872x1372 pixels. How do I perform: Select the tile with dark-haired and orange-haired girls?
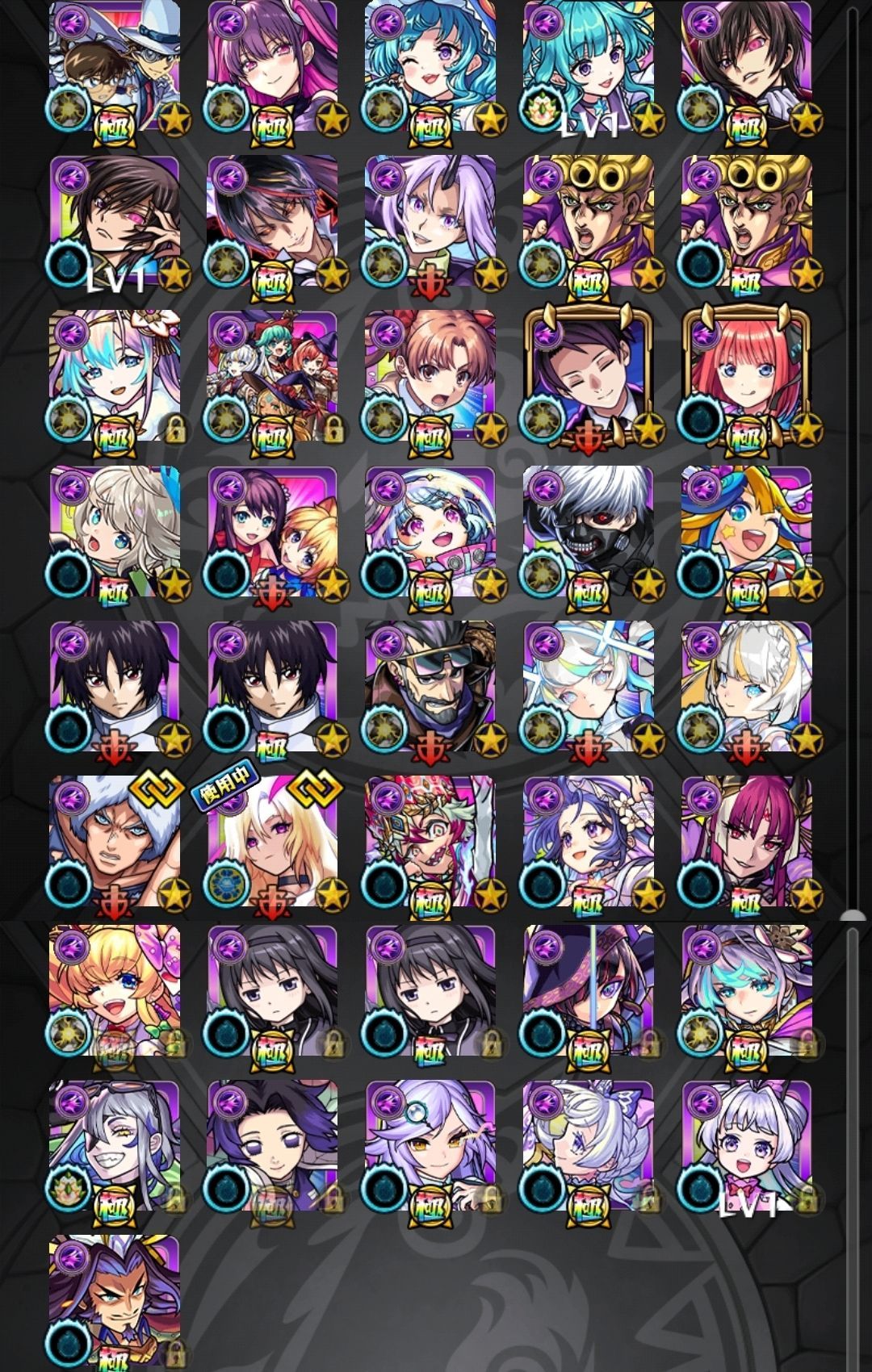click(x=272, y=531)
